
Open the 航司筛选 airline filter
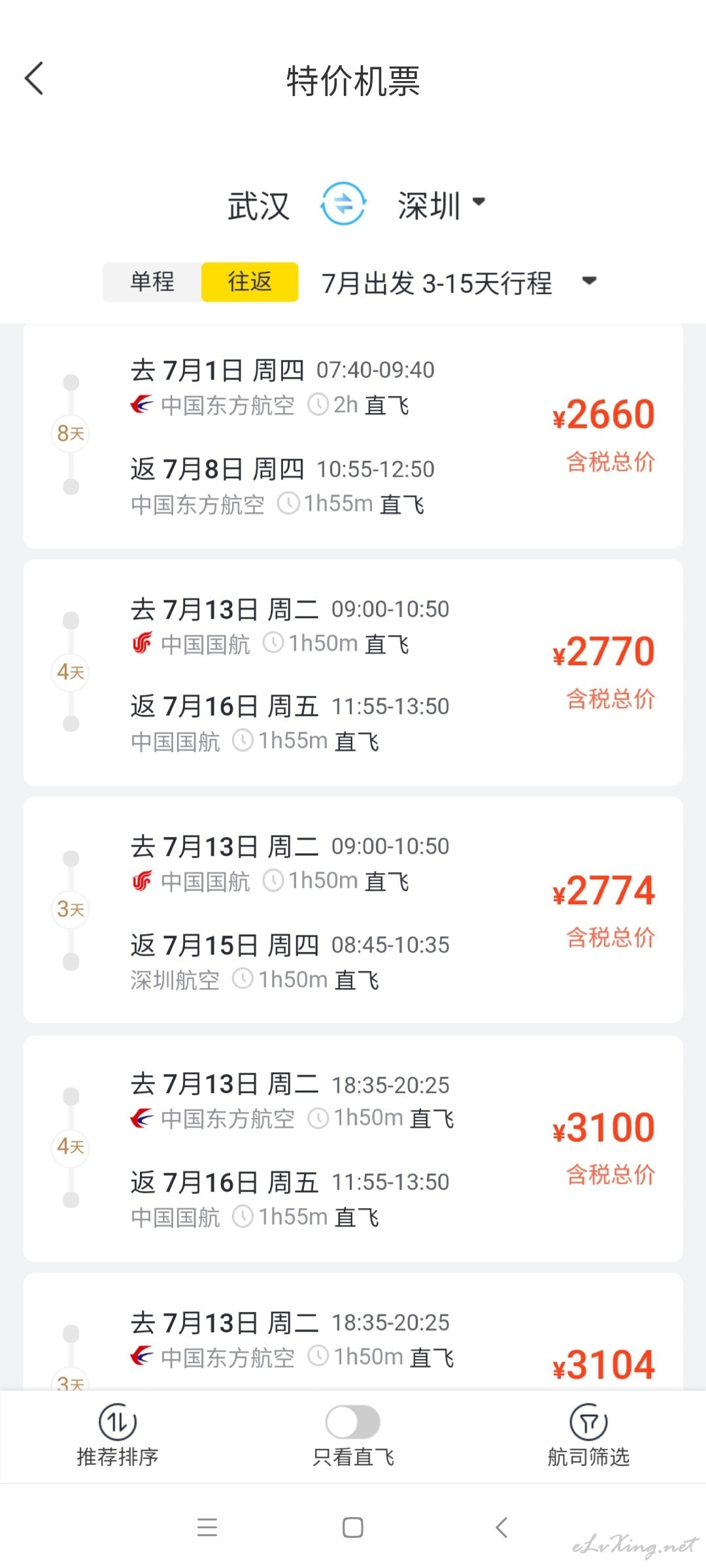click(588, 1436)
